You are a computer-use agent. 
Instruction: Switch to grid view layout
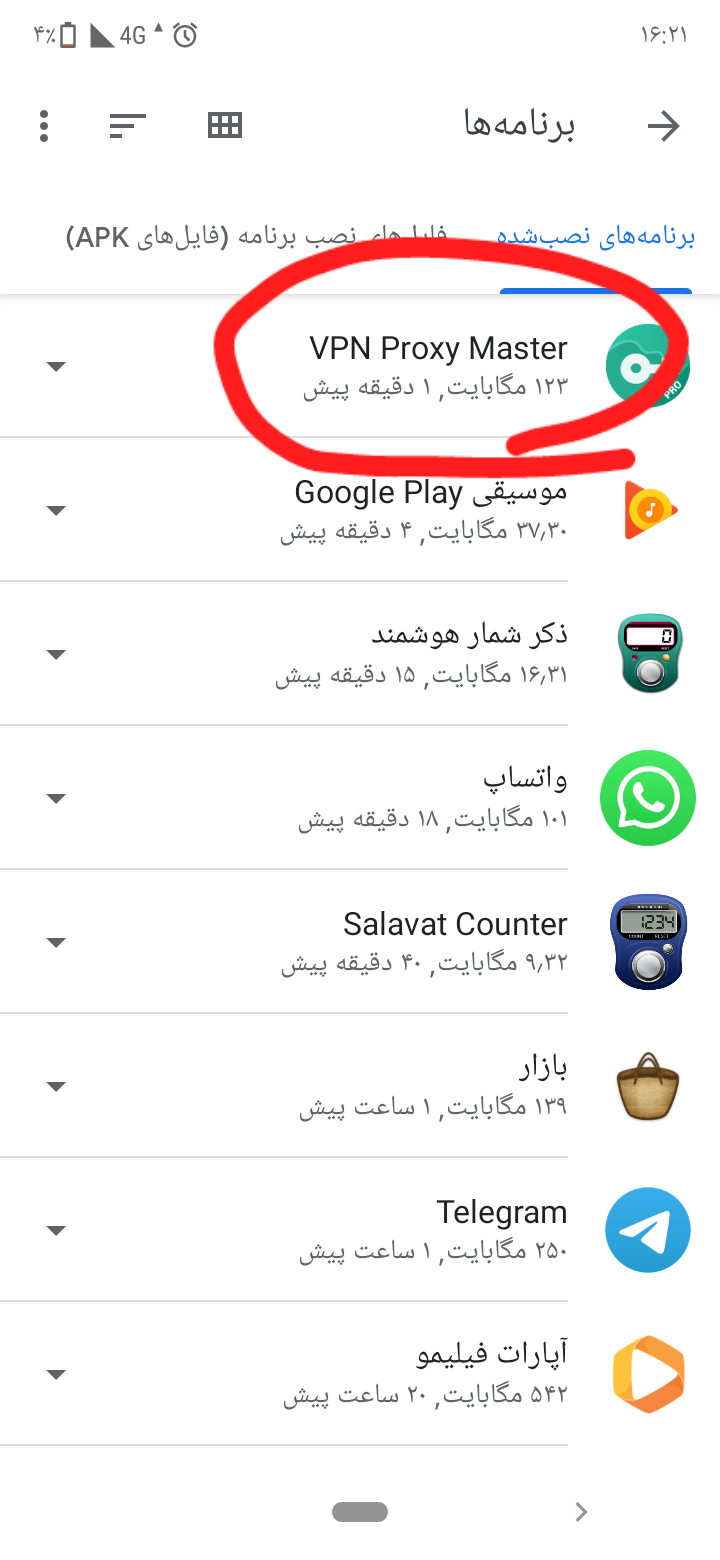tap(225, 126)
